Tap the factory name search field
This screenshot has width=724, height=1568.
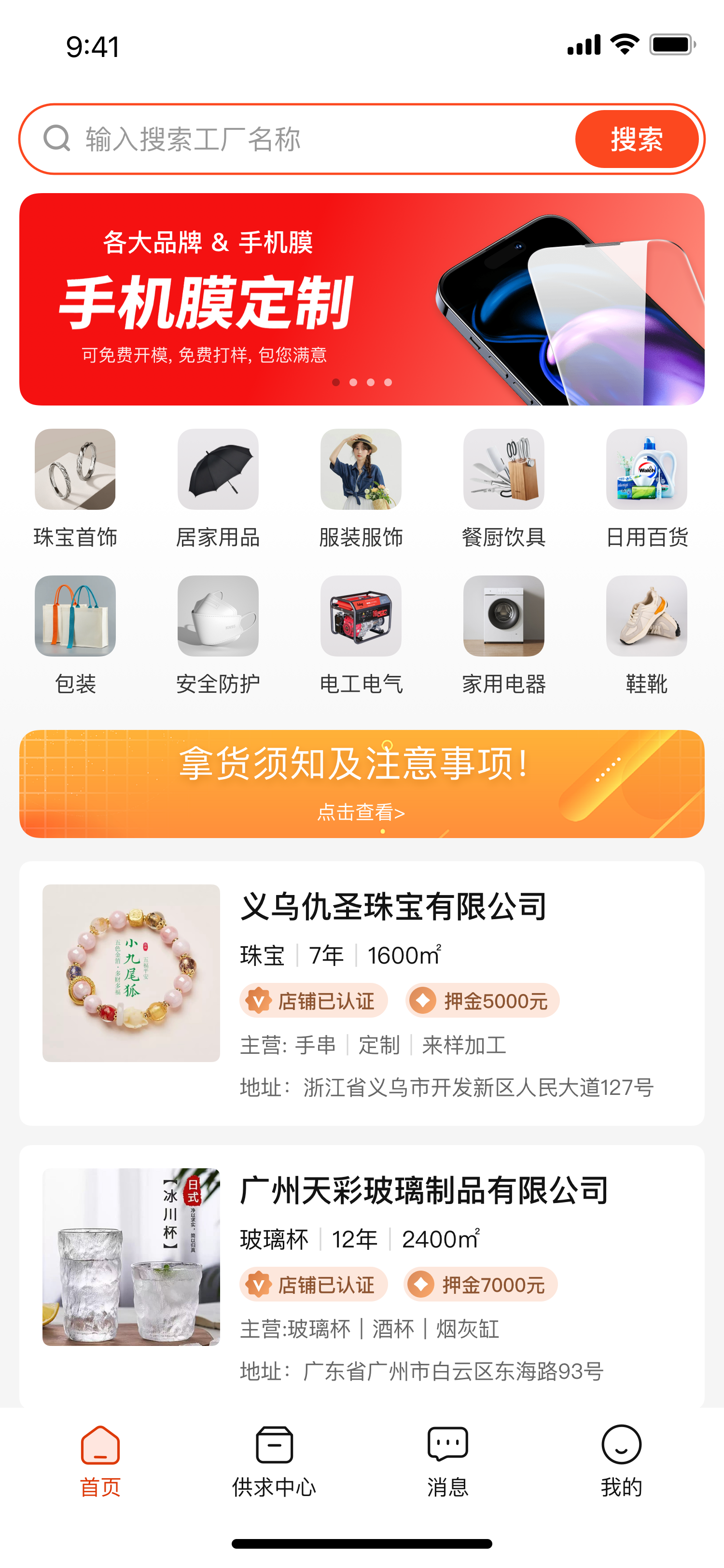point(304,140)
